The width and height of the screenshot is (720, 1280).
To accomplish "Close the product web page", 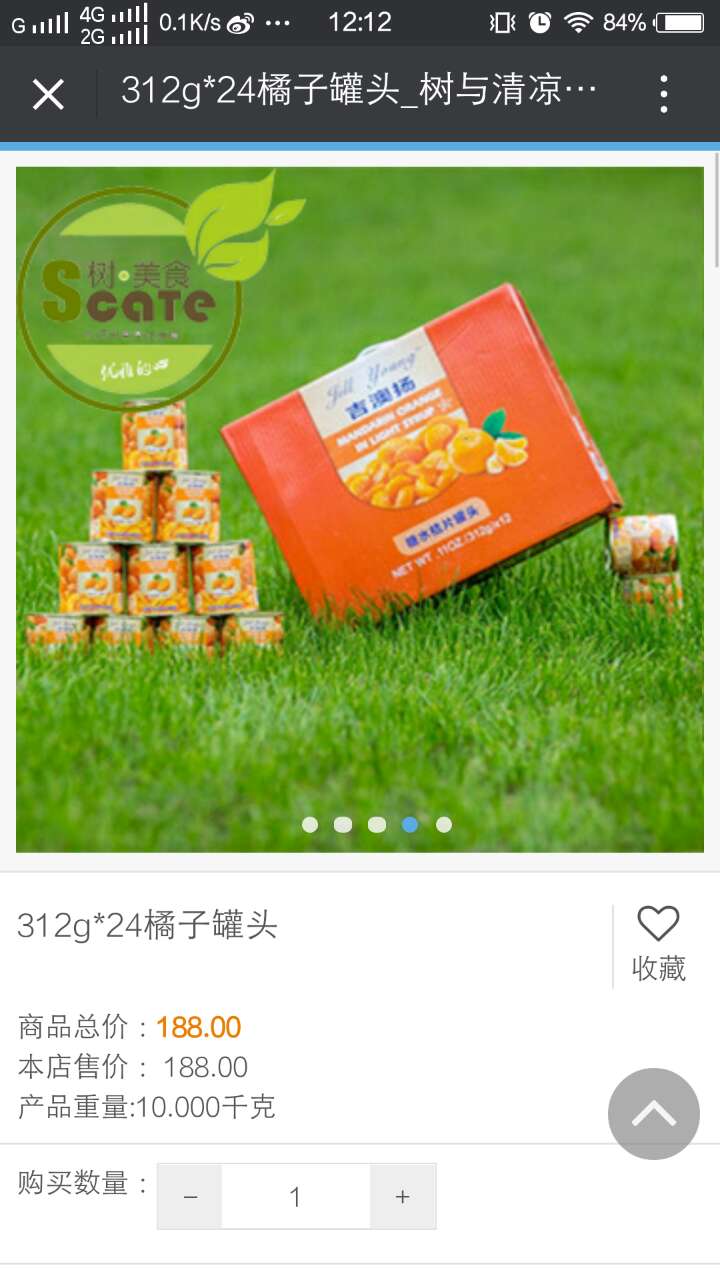I will [48, 95].
